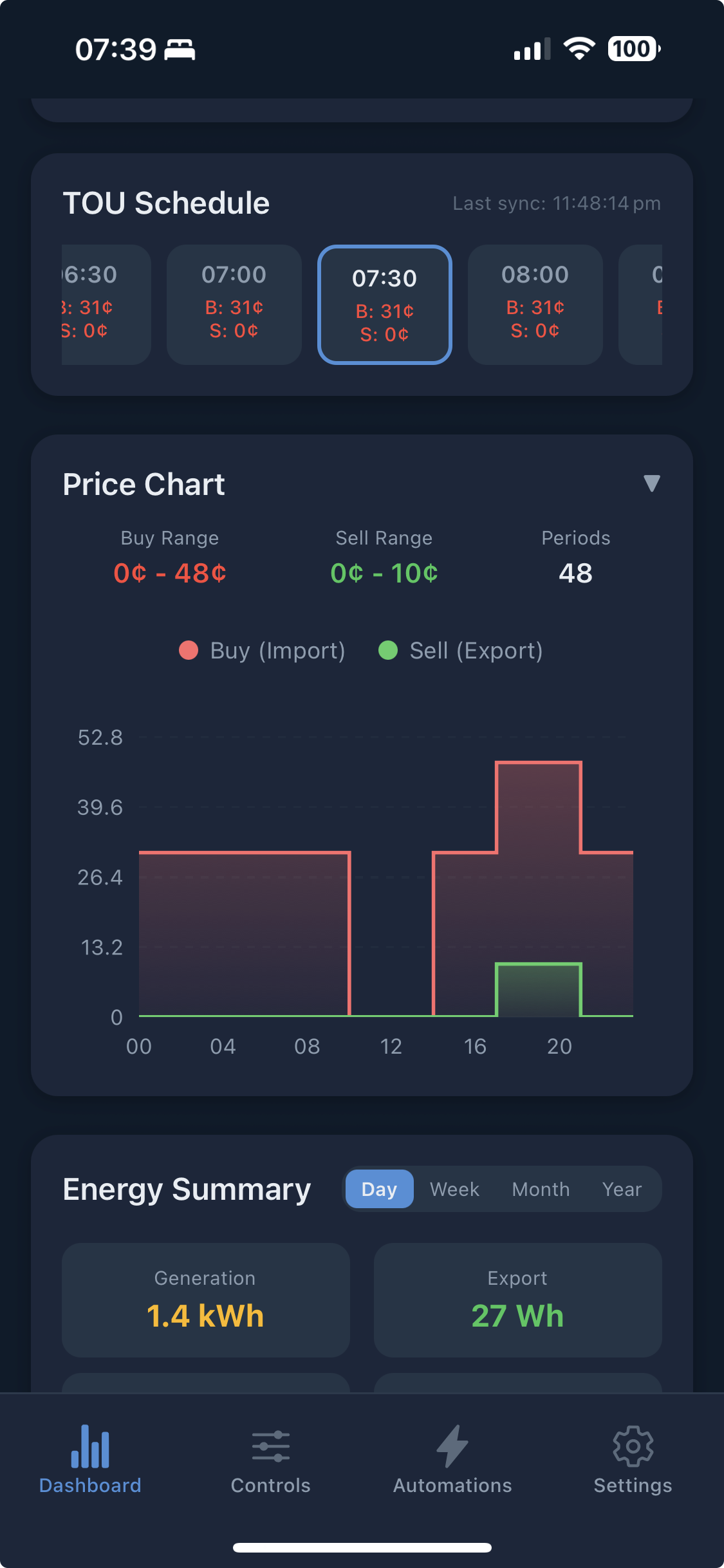Click the Last sync timestamp
This screenshot has width=724, height=1568.
click(556, 203)
